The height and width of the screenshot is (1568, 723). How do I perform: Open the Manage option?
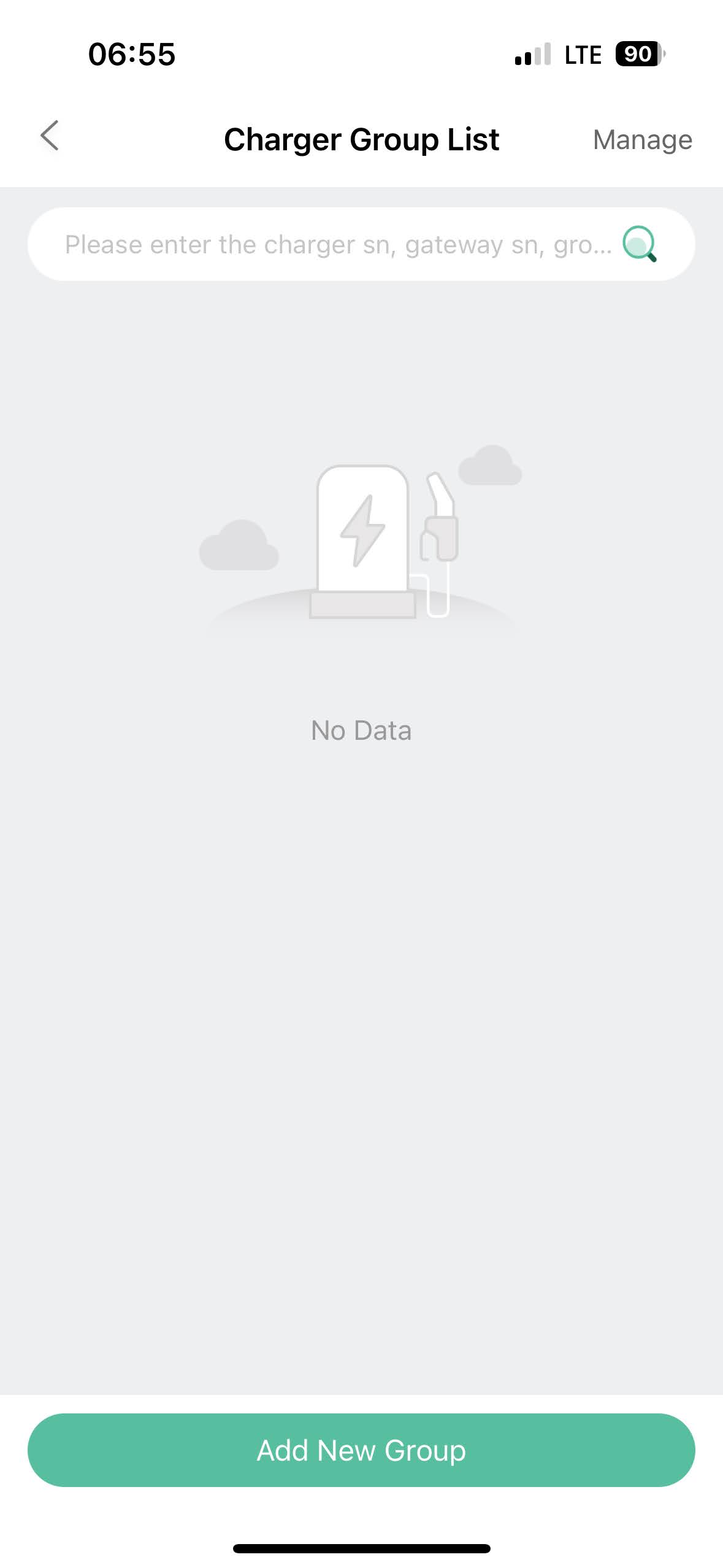click(x=642, y=140)
